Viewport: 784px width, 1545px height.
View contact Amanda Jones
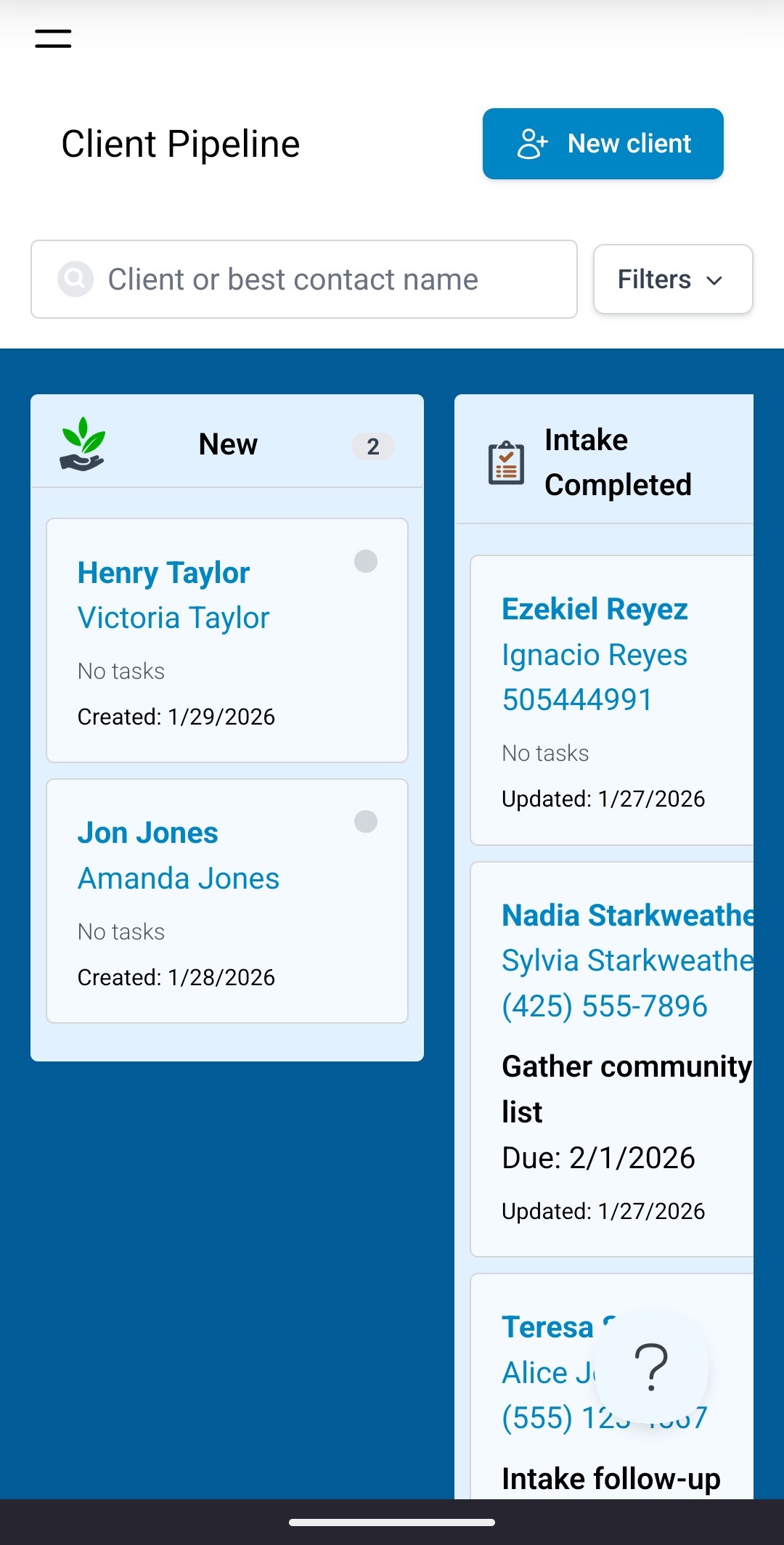[179, 879]
